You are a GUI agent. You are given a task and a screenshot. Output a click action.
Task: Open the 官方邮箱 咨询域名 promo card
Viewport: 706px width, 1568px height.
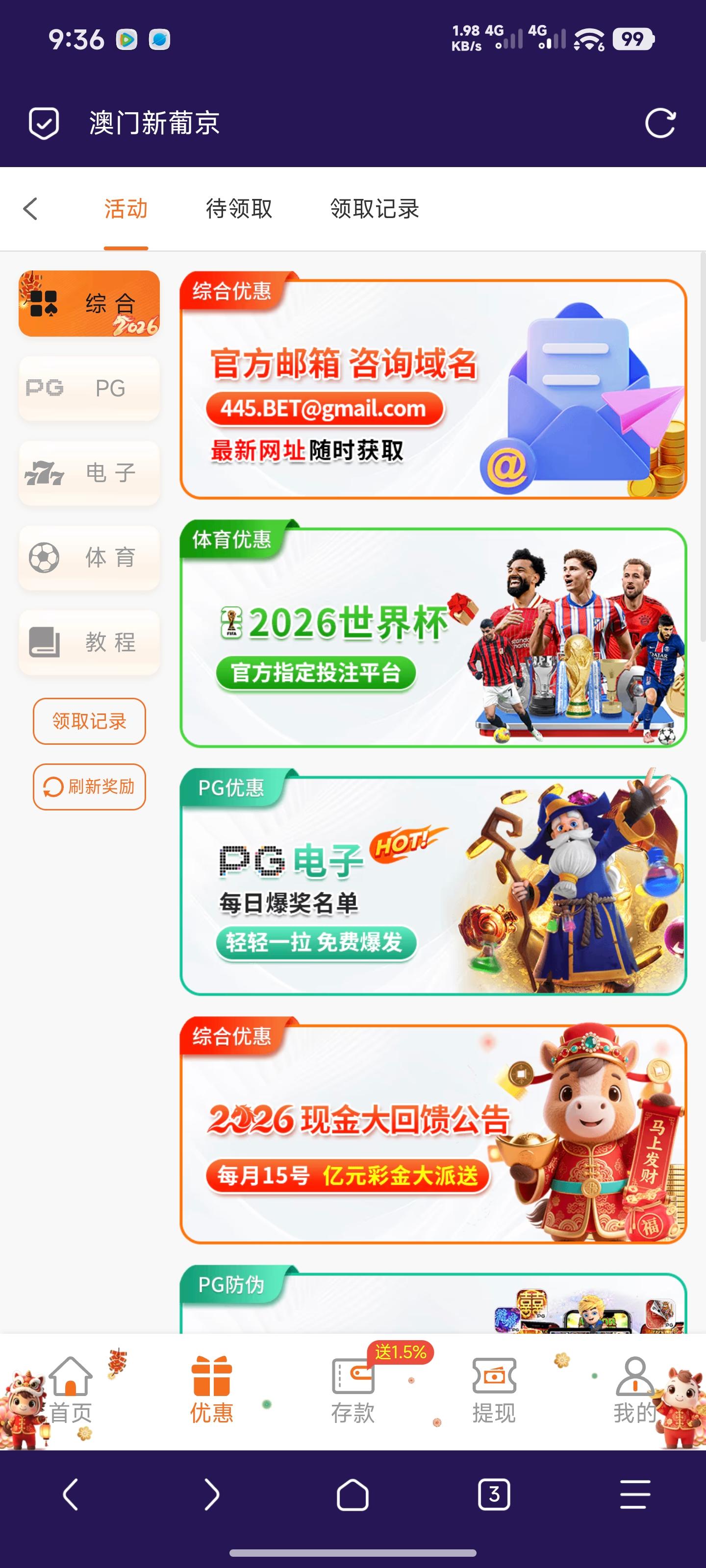[x=433, y=390]
